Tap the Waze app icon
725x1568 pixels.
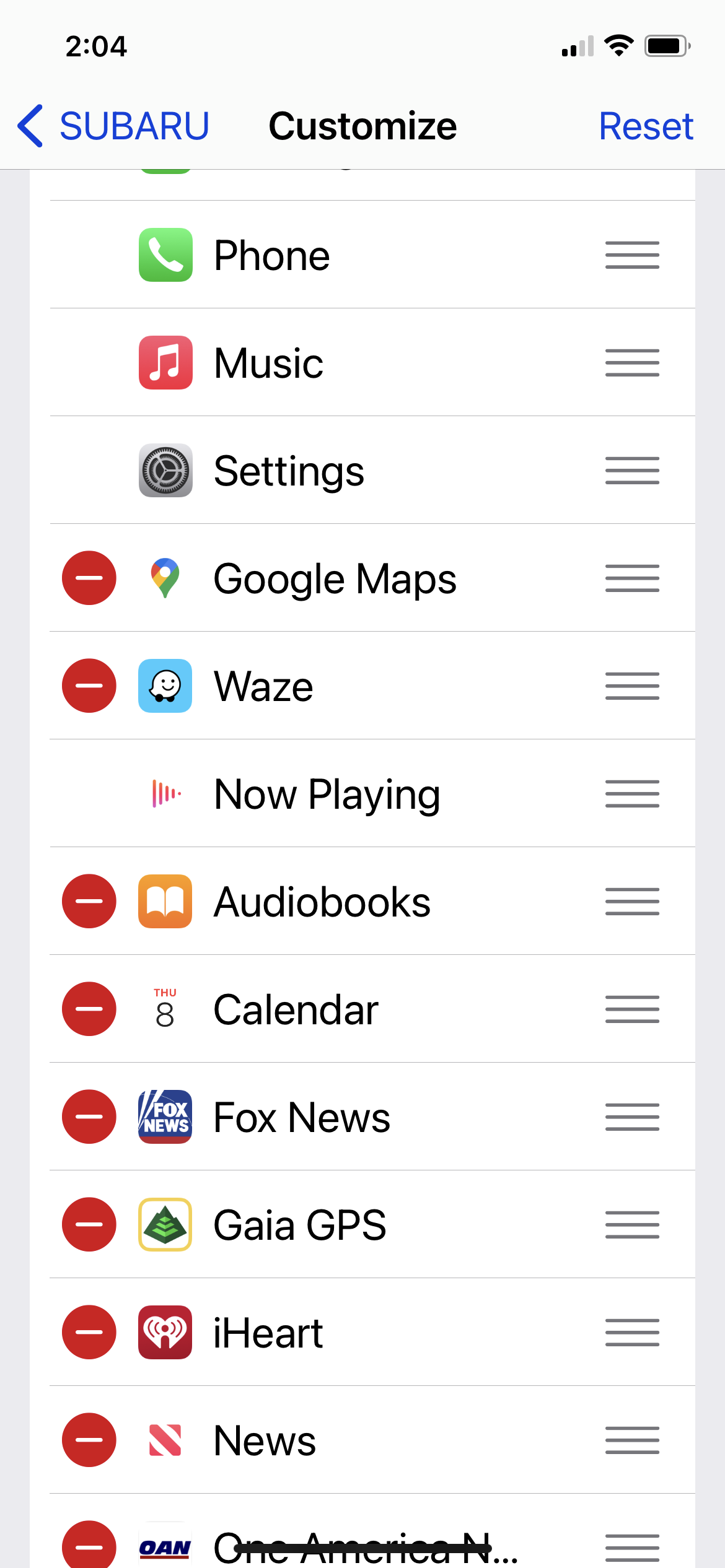[165, 686]
